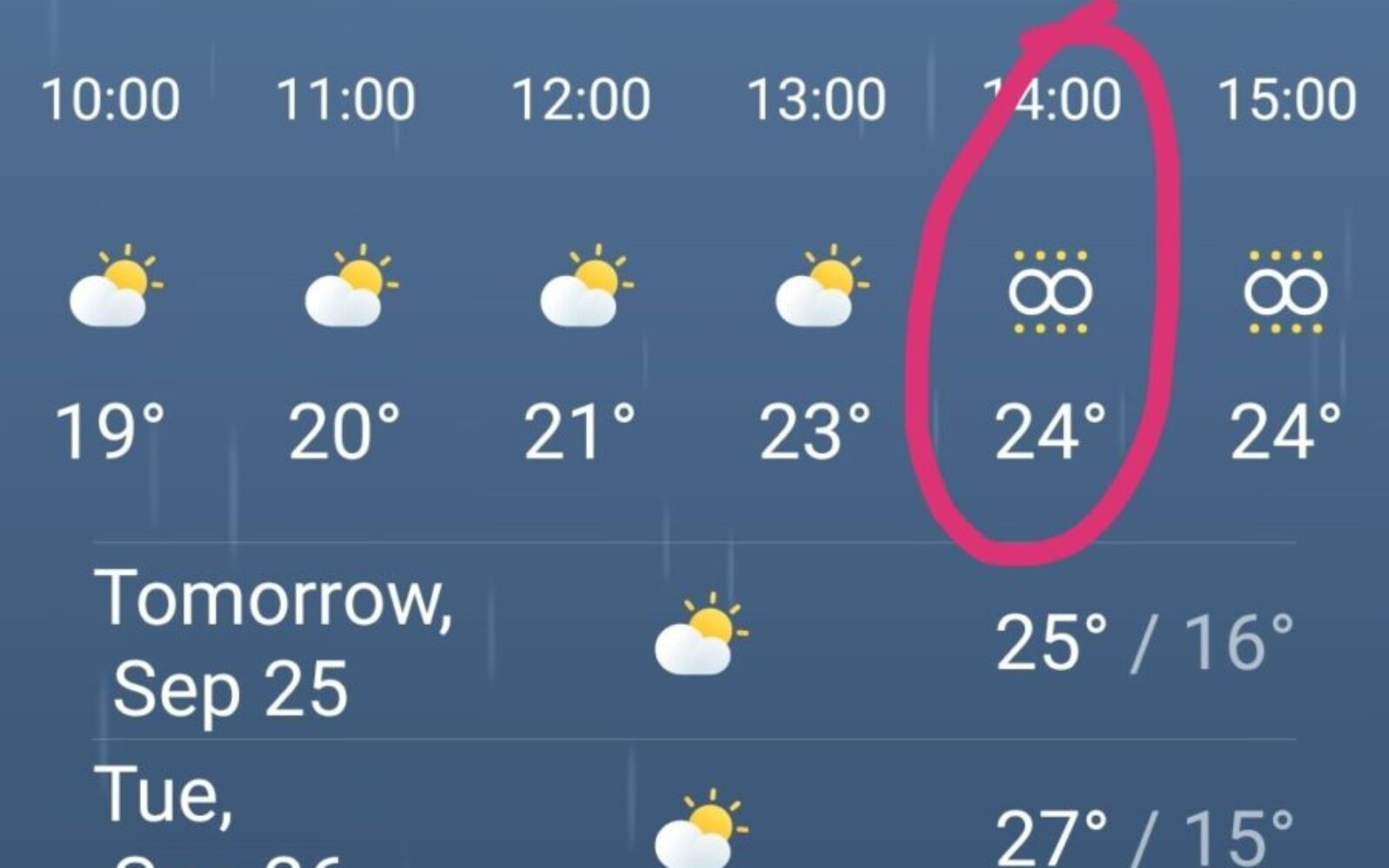Open tomorrow's Sep 25 forecast row
This screenshot has width=1389, height=868.
pyautogui.click(x=694, y=644)
